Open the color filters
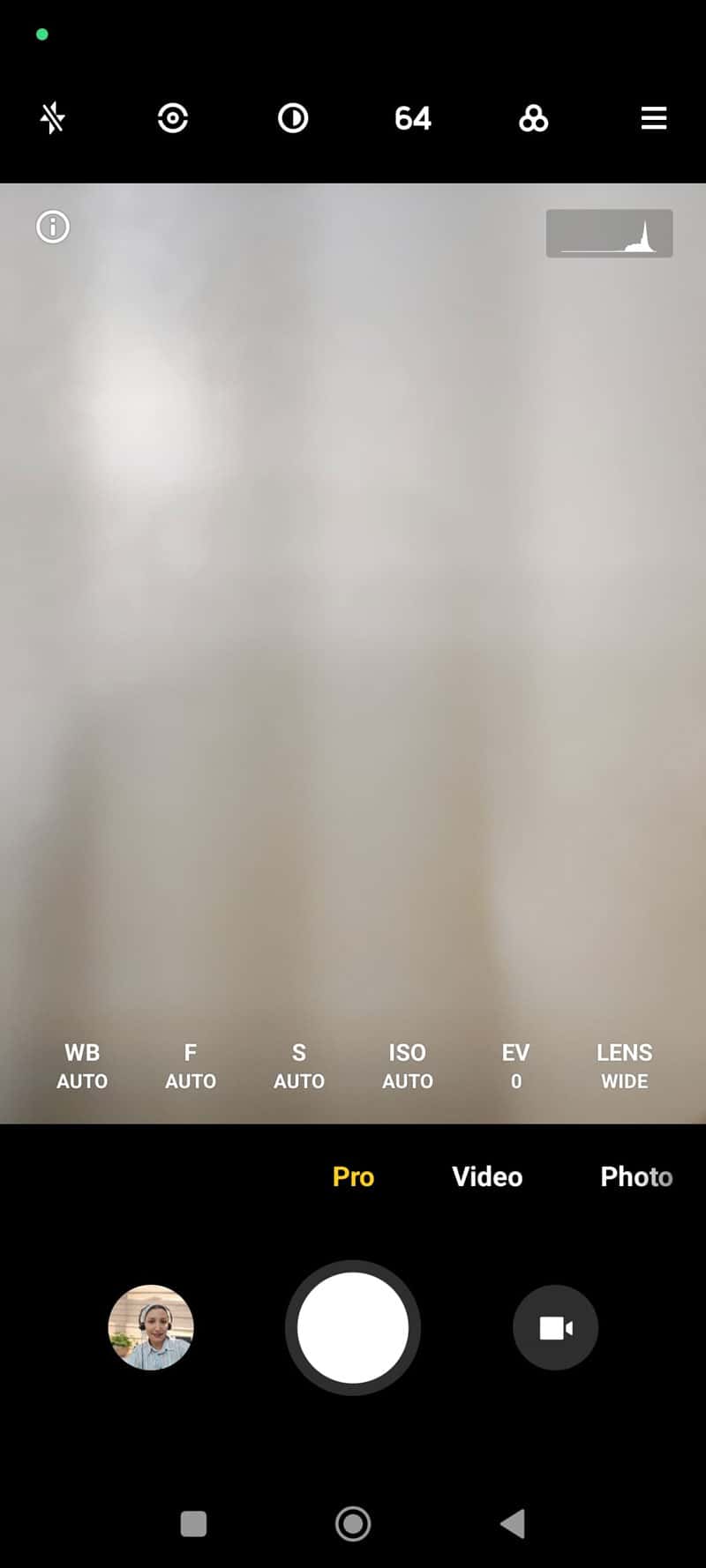706x1568 pixels. click(x=533, y=118)
